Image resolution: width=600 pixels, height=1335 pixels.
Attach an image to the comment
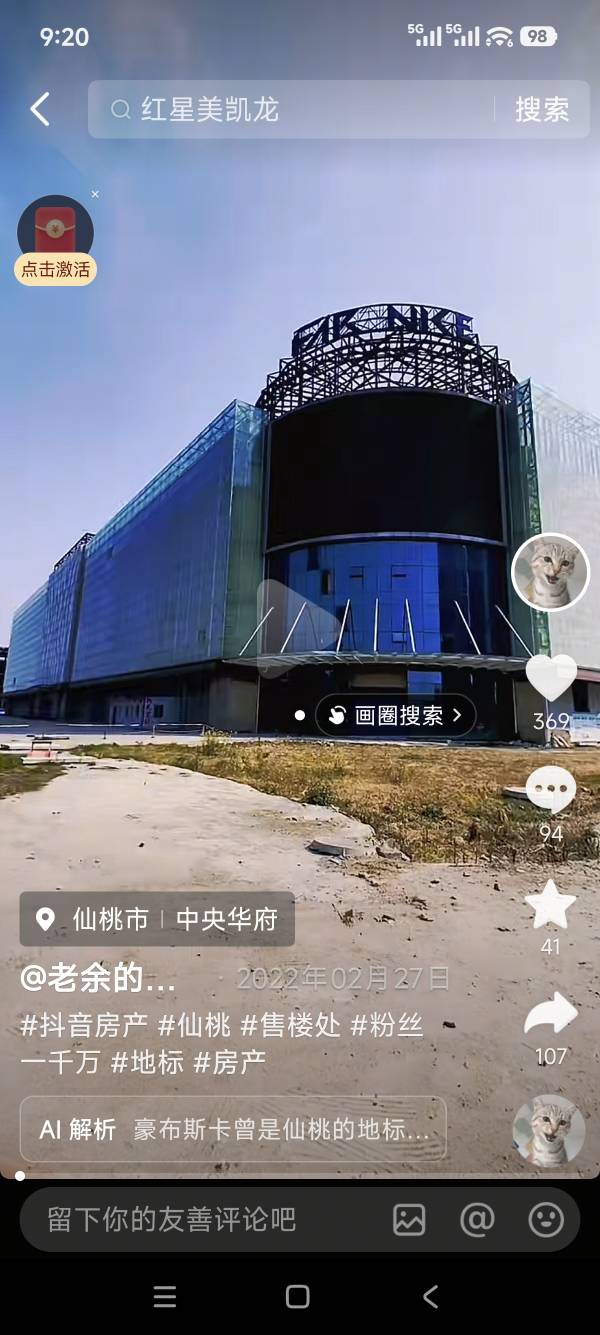click(409, 1220)
